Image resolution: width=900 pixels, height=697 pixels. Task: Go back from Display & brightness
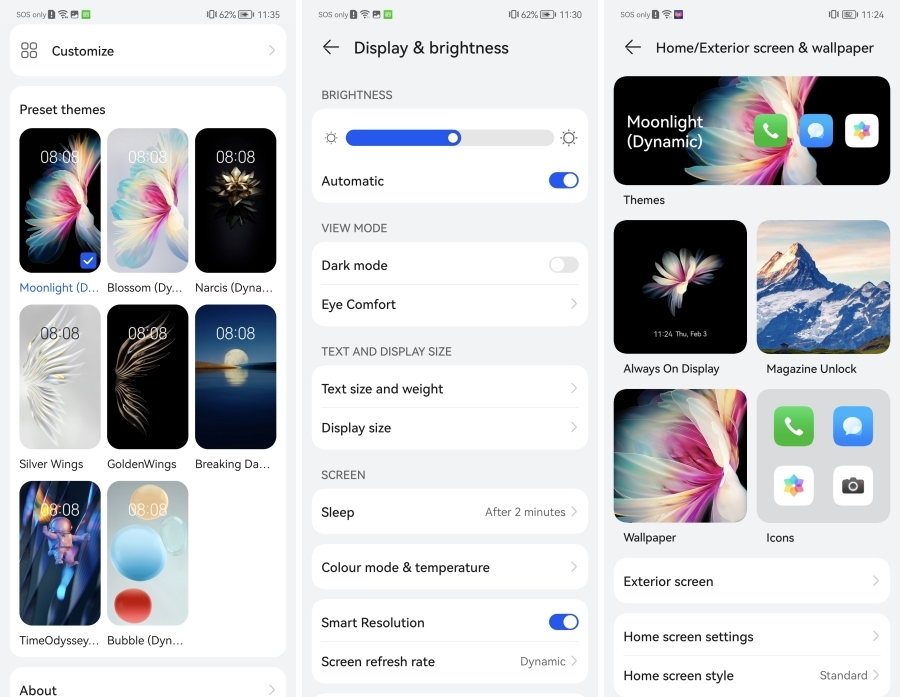click(x=331, y=48)
